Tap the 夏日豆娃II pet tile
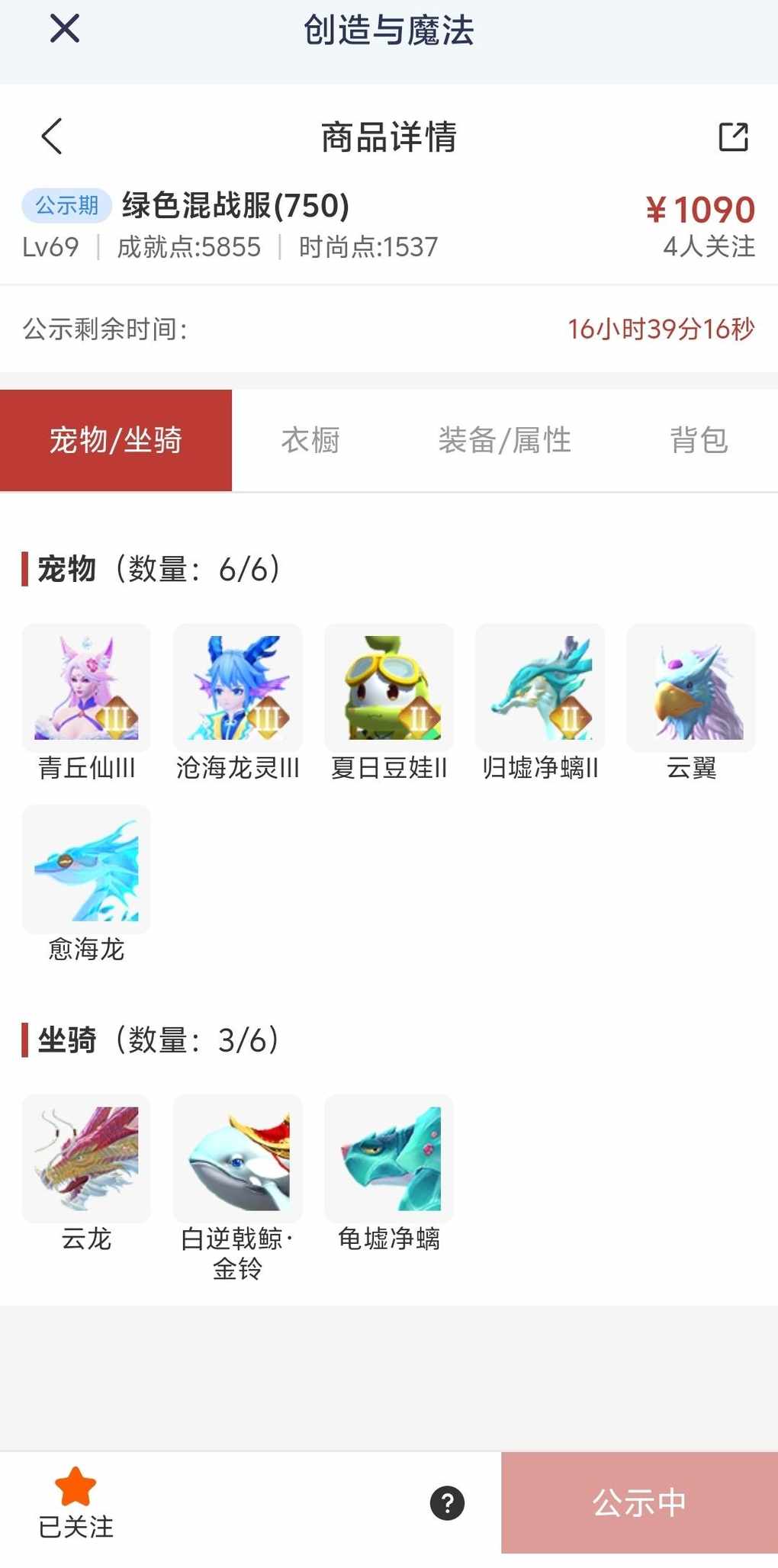Screen dimensions: 778x1568 point(388,688)
